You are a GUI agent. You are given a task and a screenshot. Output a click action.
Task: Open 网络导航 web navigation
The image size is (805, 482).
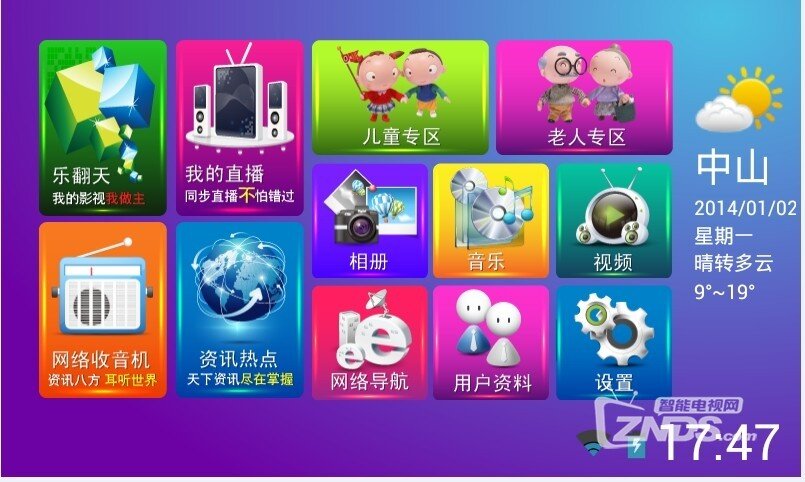[369, 343]
